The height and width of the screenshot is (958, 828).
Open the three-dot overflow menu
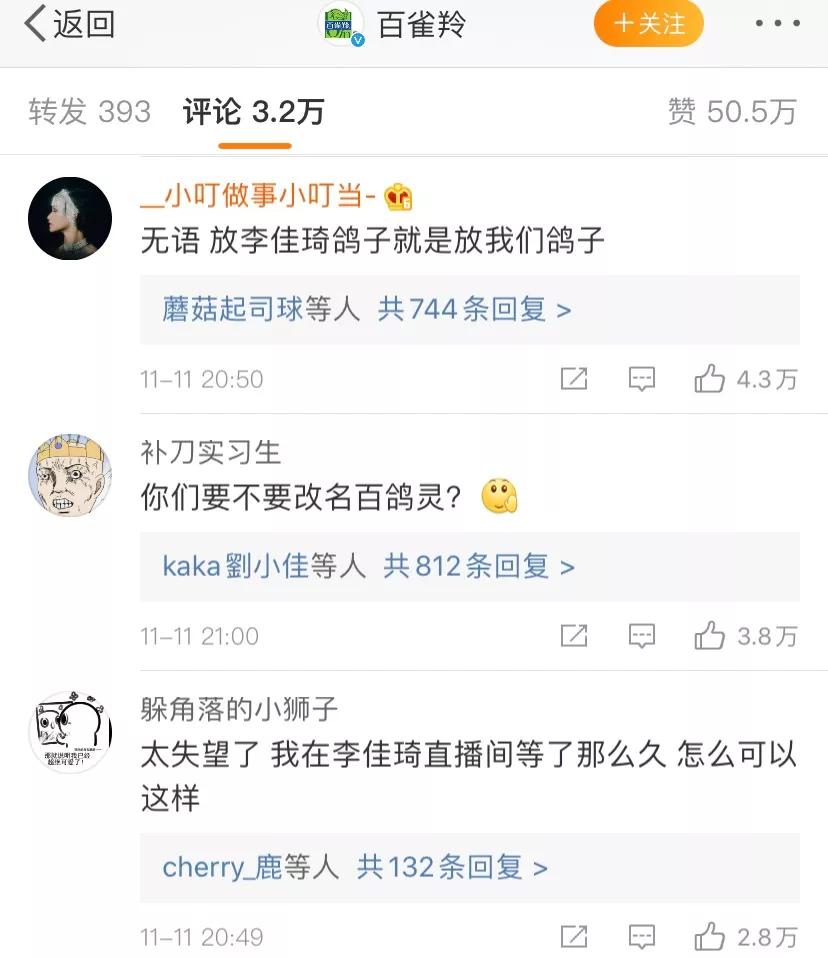[778, 24]
